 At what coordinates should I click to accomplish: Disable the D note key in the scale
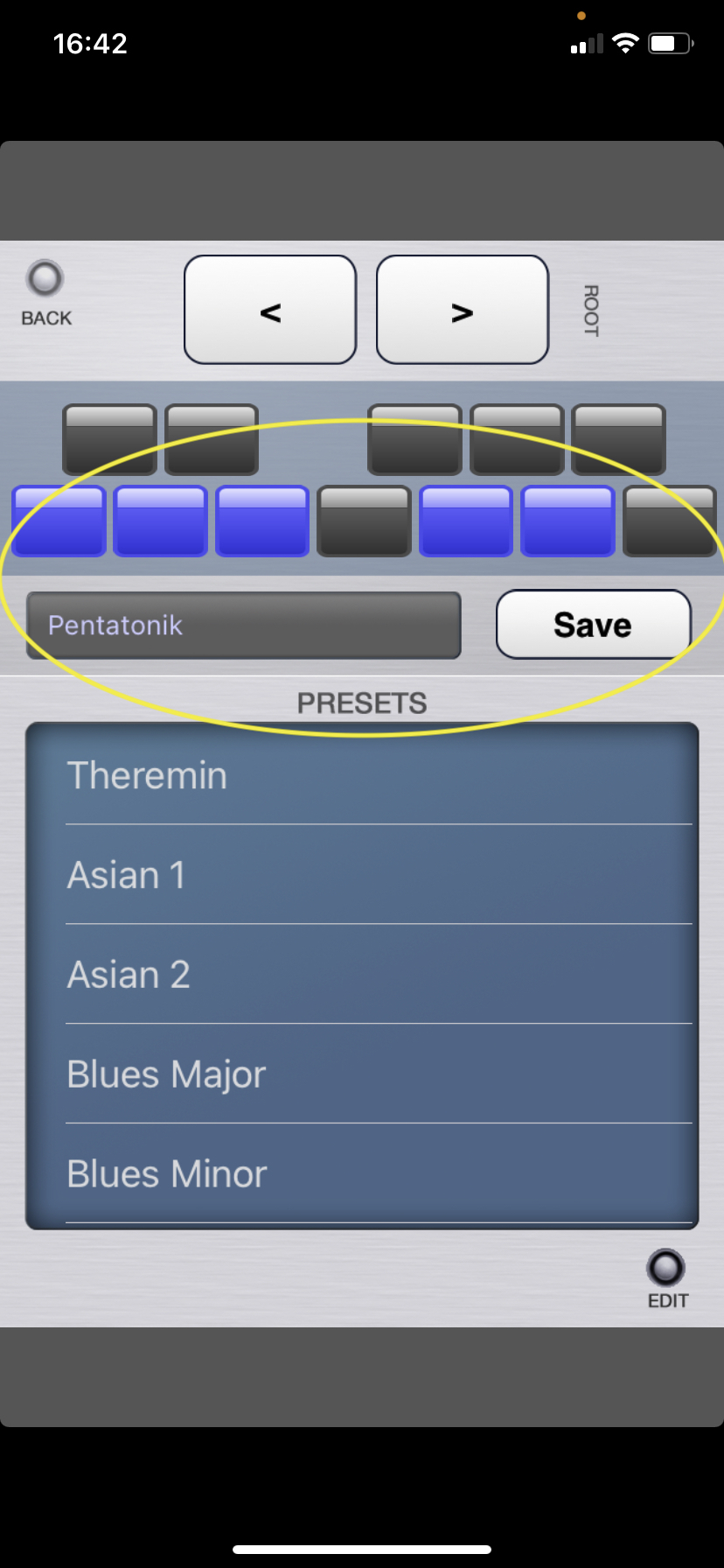click(159, 521)
